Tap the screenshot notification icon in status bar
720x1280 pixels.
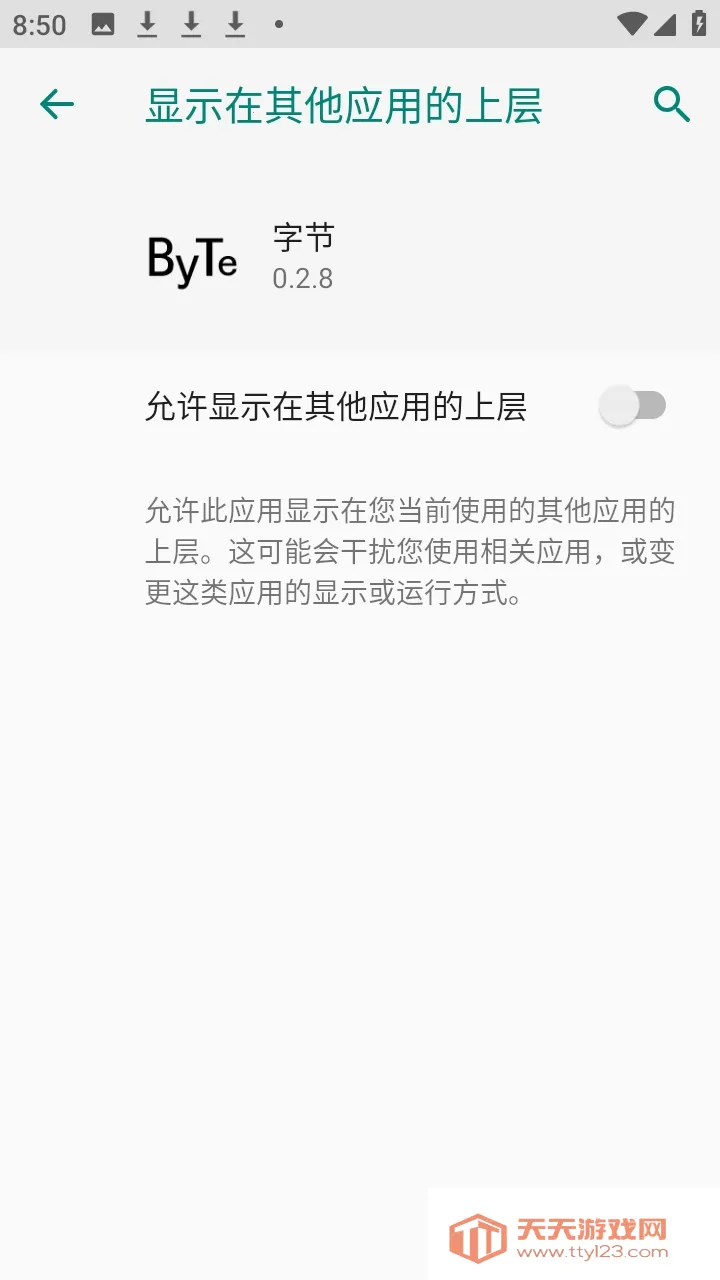pyautogui.click(x=104, y=22)
